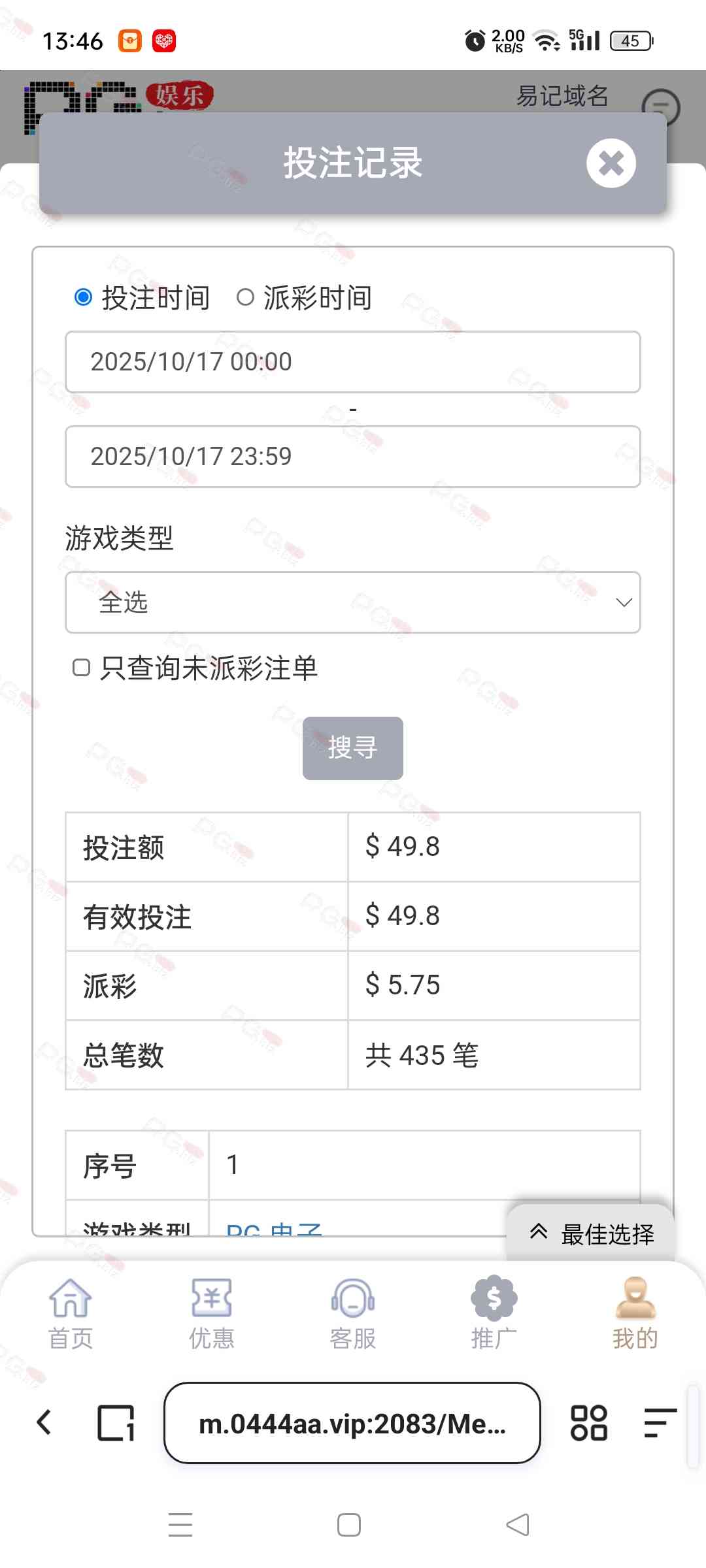706x1568 pixels.
Task: Tap the 最佳选择 floating button
Action: (592, 1234)
